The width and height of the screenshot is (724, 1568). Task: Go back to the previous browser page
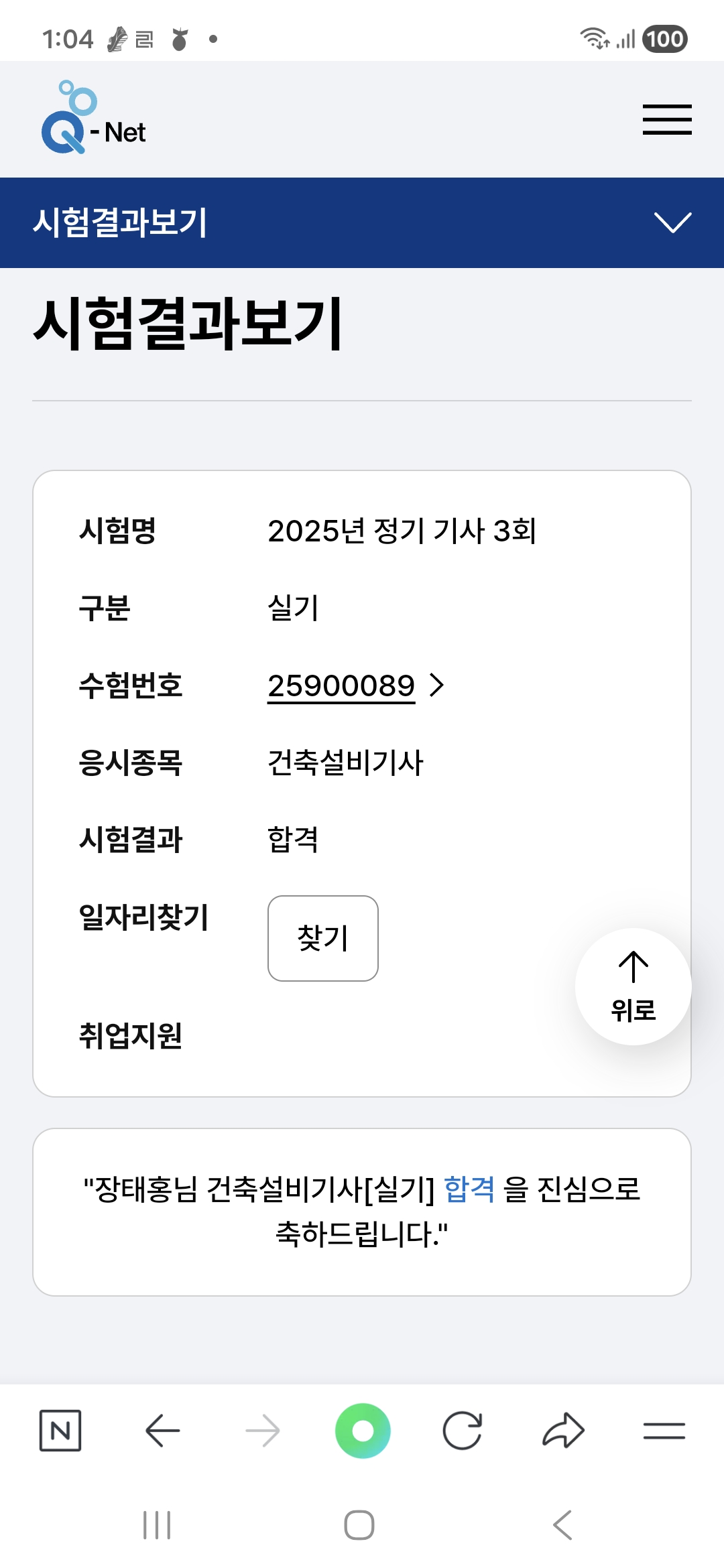[162, 1431]
